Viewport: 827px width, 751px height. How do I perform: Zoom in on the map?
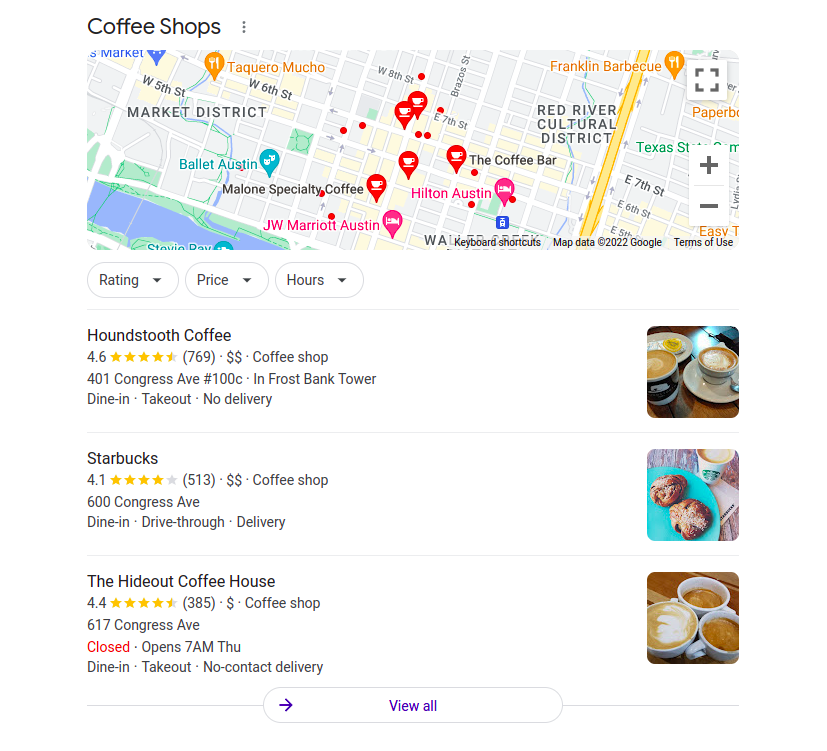pyautogui.click(x=708, y=165)
